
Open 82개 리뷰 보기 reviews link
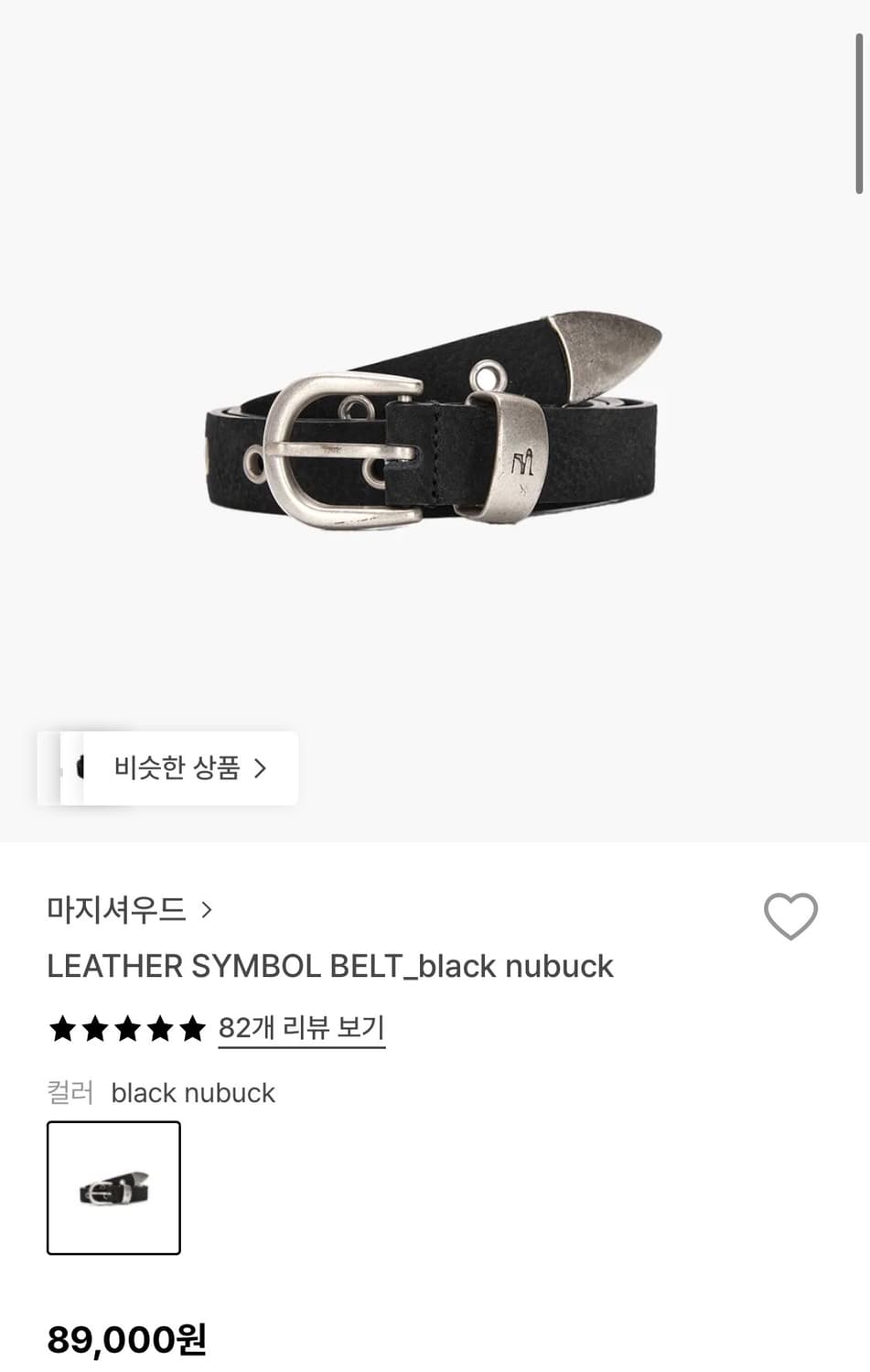(x=301, y=1028)
